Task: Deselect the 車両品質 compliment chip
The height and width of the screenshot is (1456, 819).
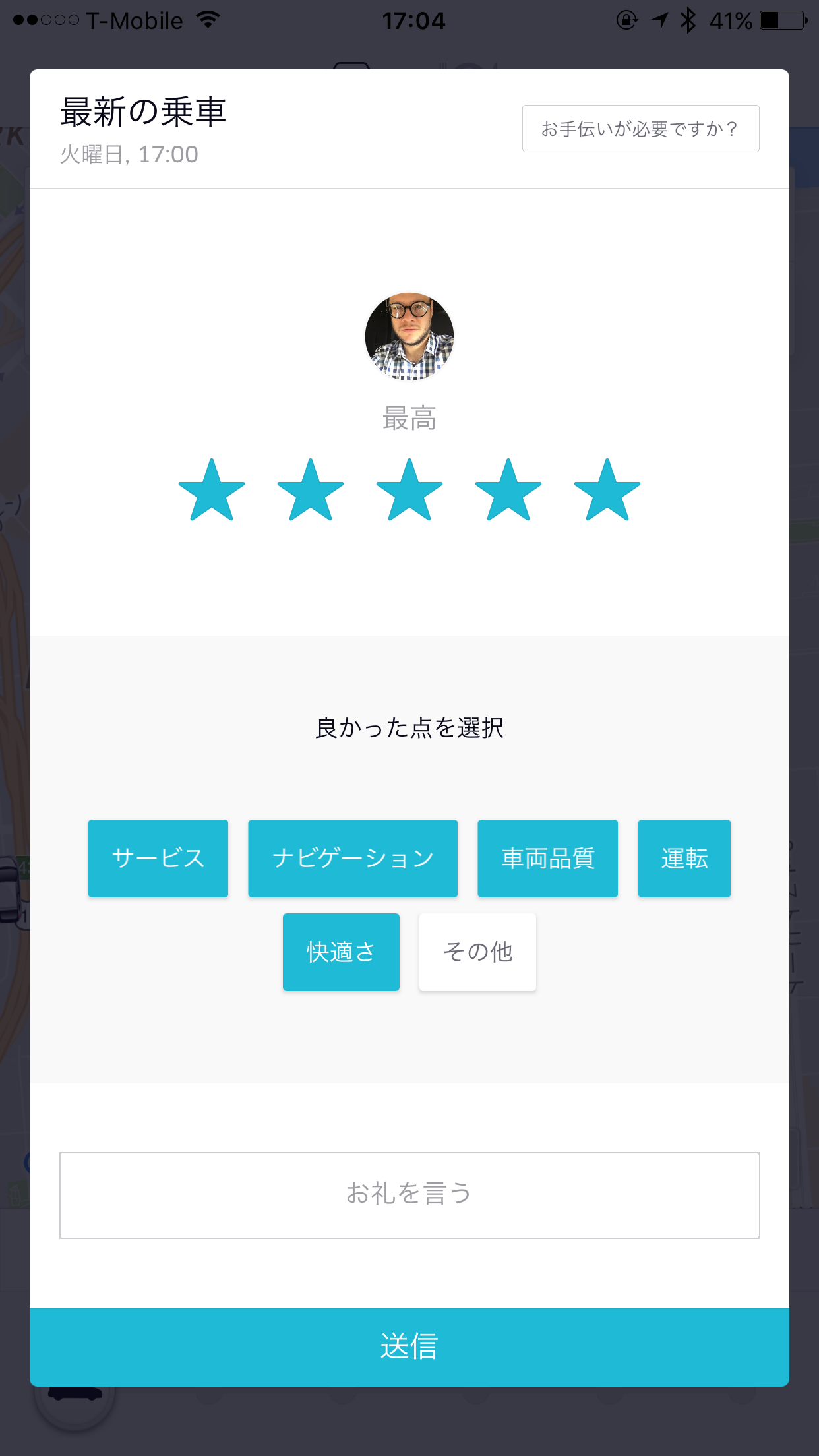Action: click(x=547, y=858)
